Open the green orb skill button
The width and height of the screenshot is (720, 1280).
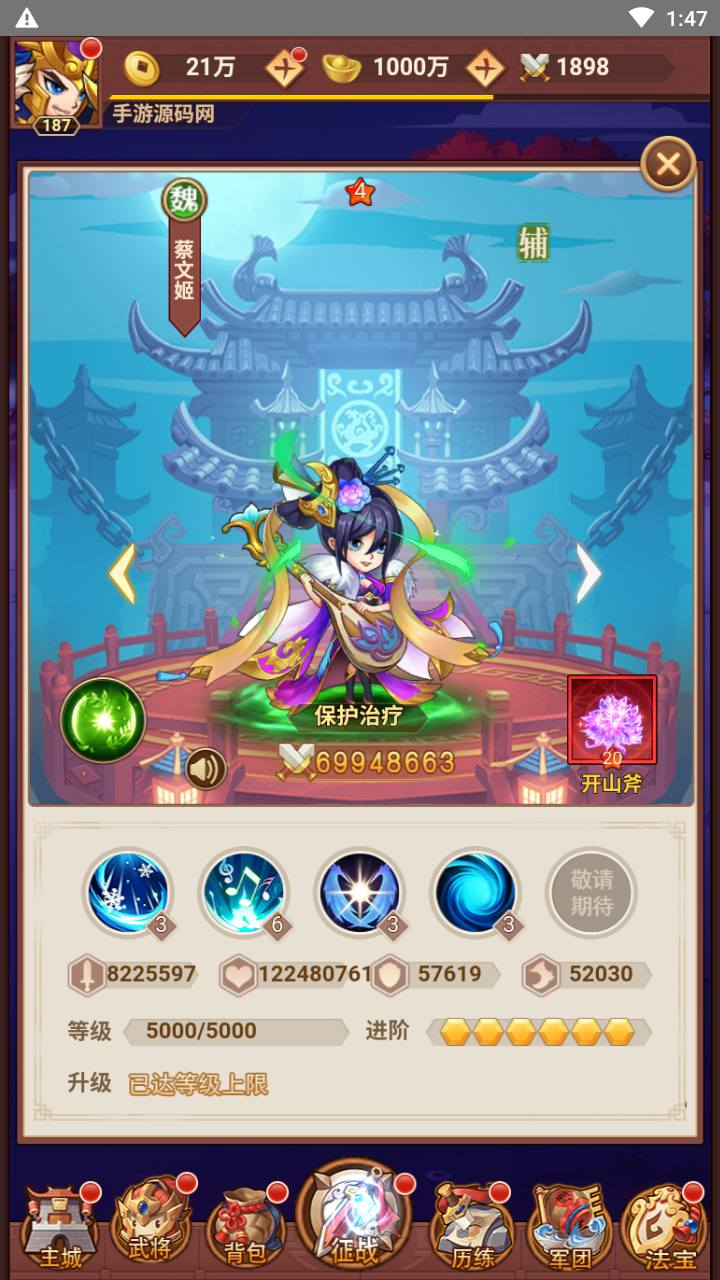point(103,720)
